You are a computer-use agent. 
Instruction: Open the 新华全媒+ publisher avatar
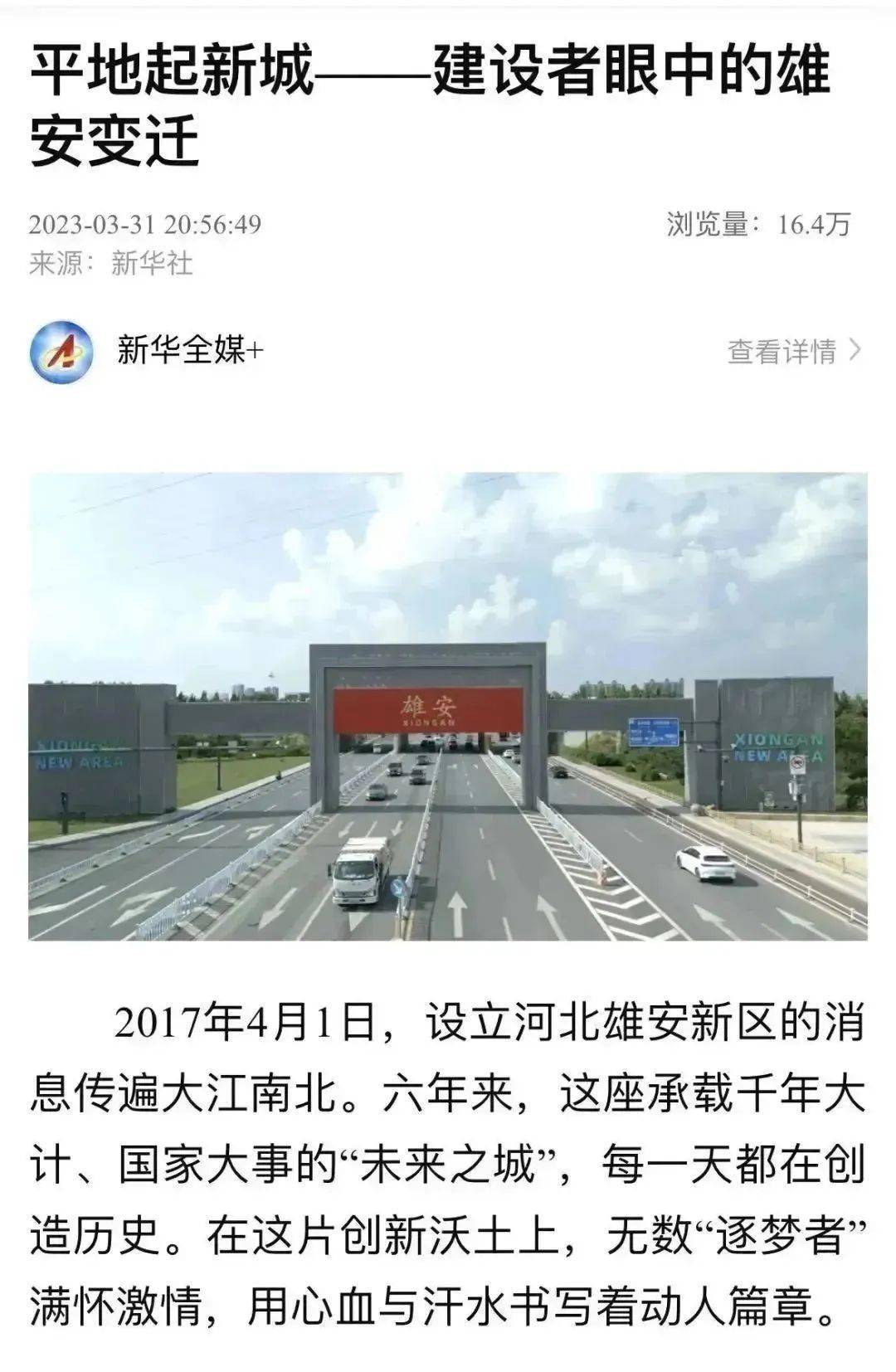61,352
